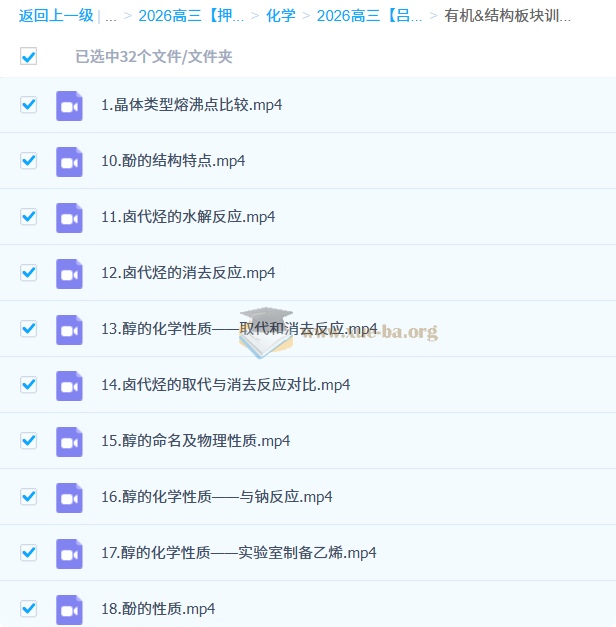Open video 15.醇的命名及物理性质.mp4
The height and width of the screenshot is (627, 616).
196,441
